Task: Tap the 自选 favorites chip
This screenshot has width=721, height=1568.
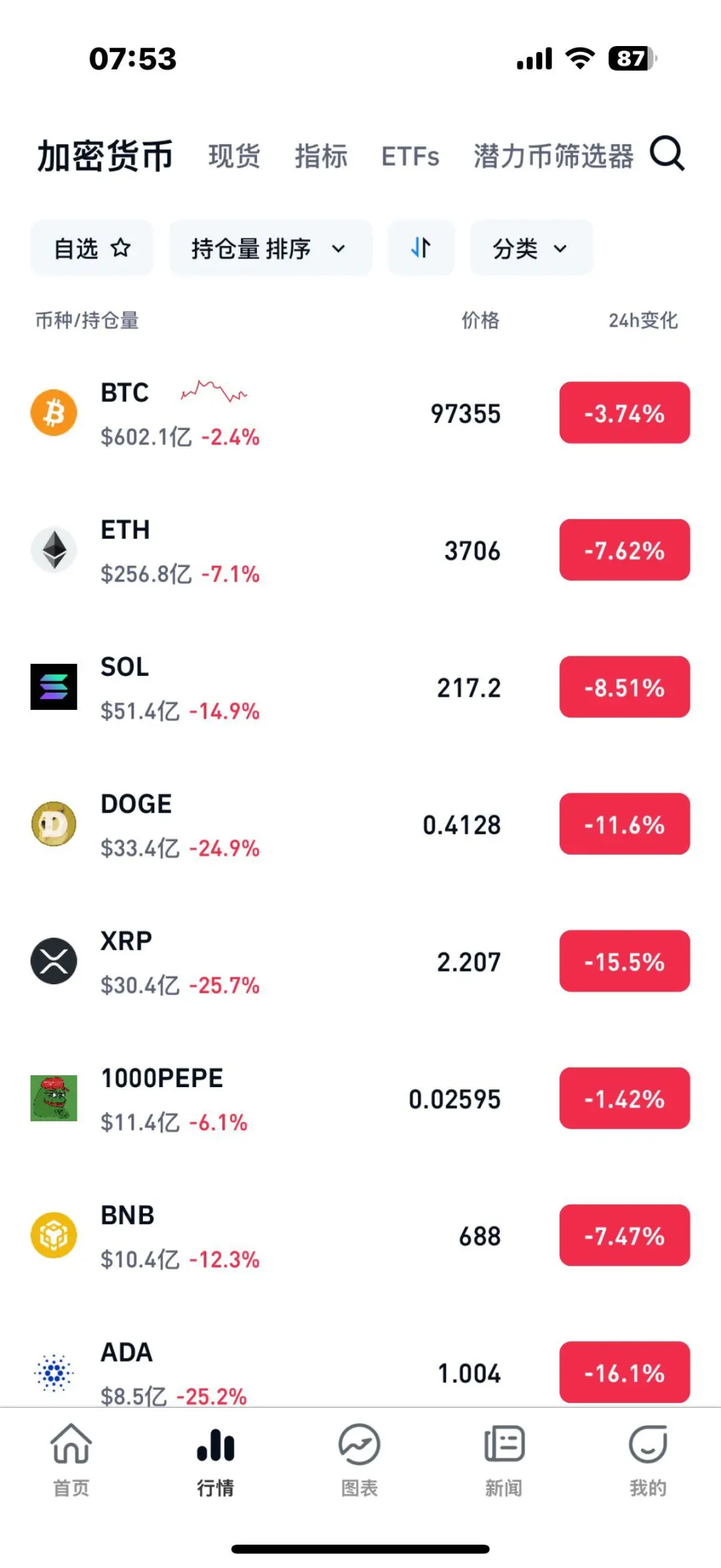Action: point(92,248)
